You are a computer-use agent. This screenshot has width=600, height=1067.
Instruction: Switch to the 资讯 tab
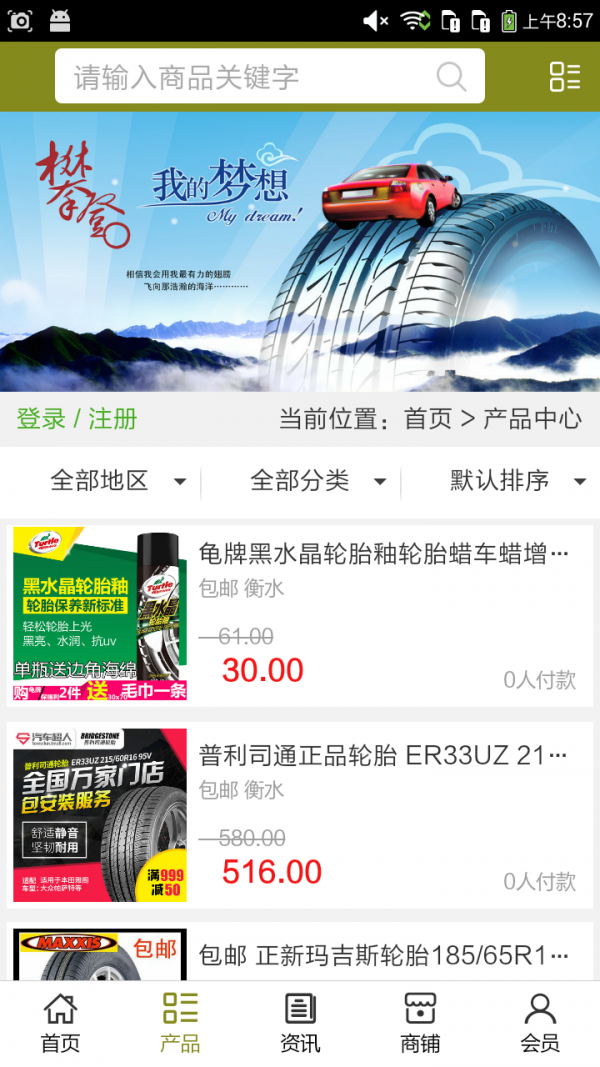(300, 1023)
